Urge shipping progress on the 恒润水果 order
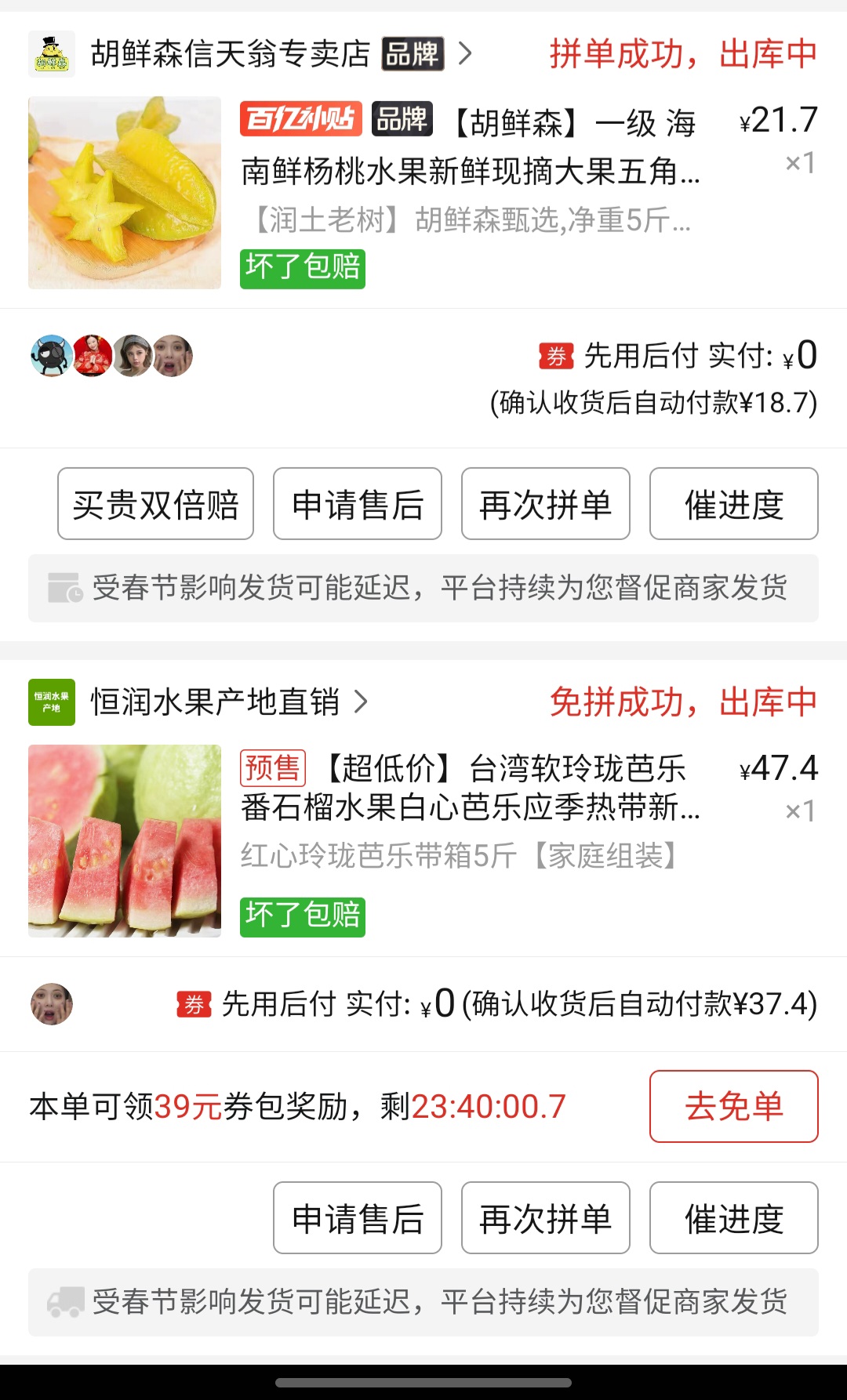This screenshot has width=847, height=1400. tap(734, 1218)
